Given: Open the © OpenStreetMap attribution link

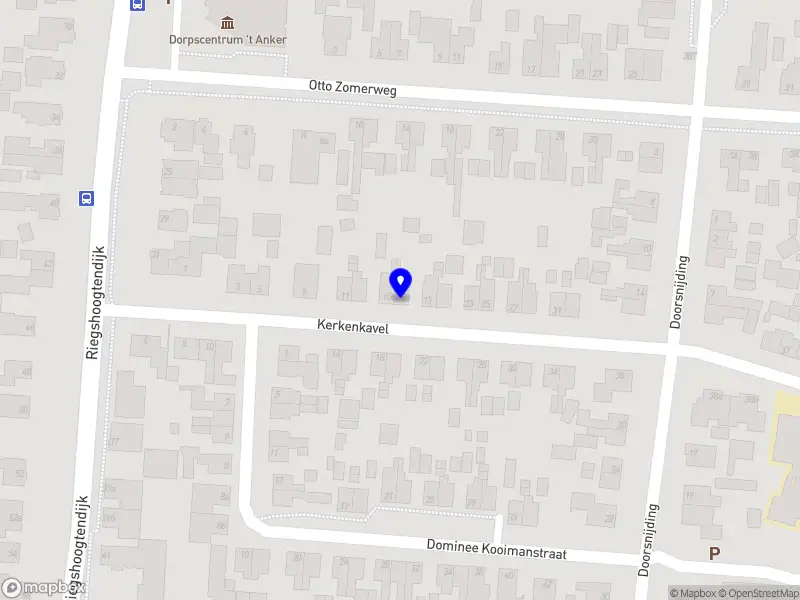Looking at the screenshot, I should tap(758, 593).
